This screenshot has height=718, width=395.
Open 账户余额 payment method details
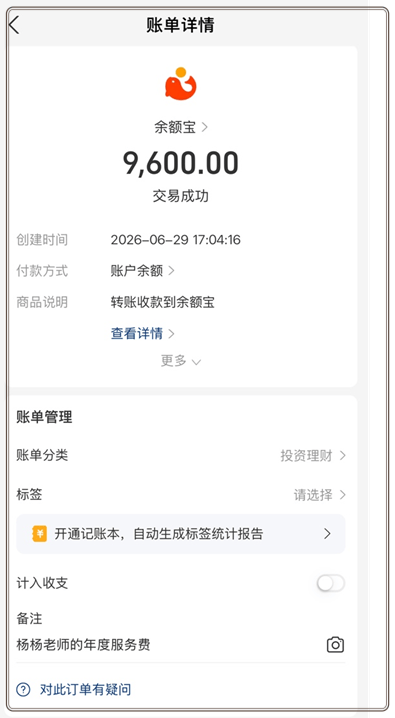142,271
